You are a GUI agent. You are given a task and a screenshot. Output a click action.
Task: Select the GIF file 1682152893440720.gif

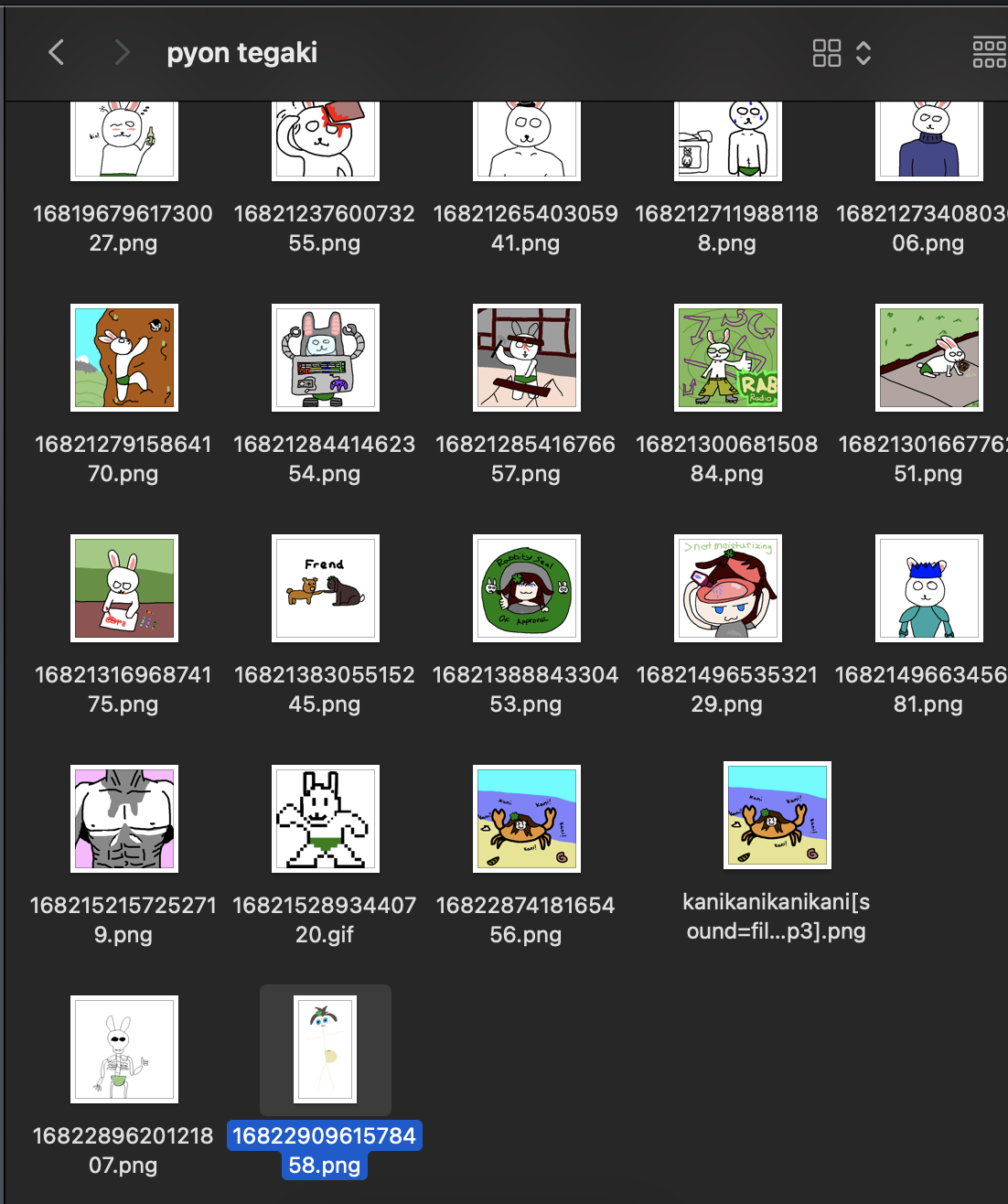click(x=326, y=819)
